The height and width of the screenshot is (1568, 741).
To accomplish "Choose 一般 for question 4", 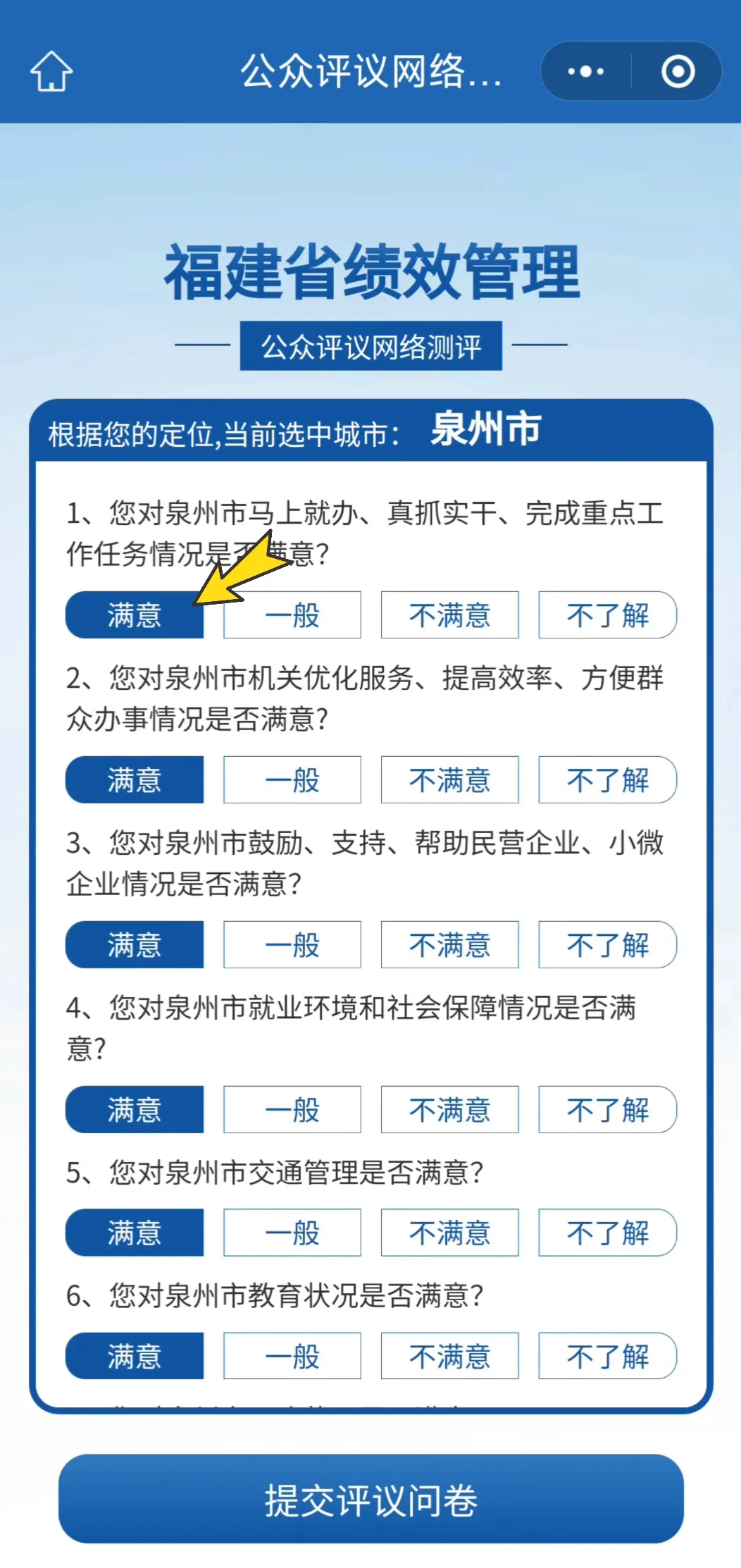I will tap(292, 1110).
